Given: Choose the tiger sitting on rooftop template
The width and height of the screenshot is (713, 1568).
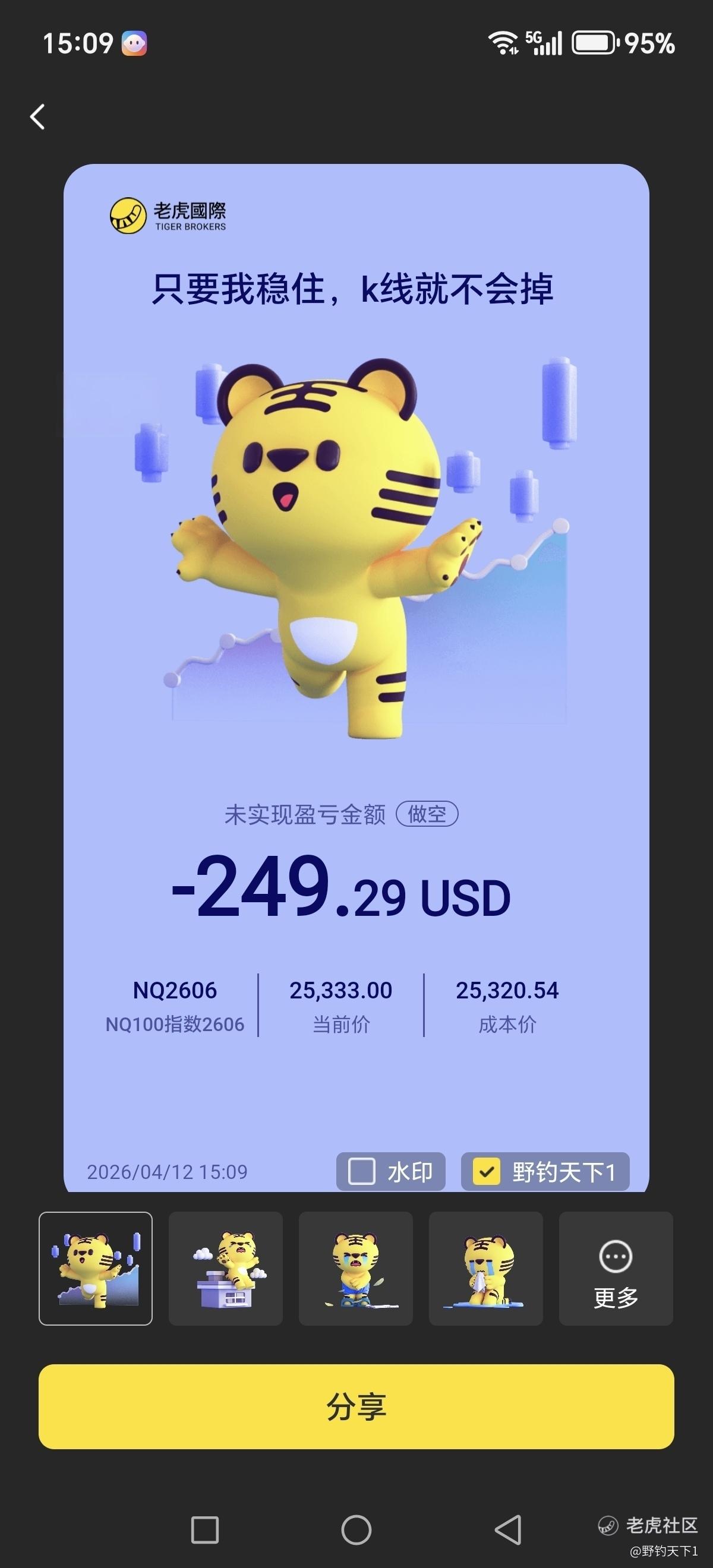Looking at the screenshot, I should click(x=225, y=1268).
